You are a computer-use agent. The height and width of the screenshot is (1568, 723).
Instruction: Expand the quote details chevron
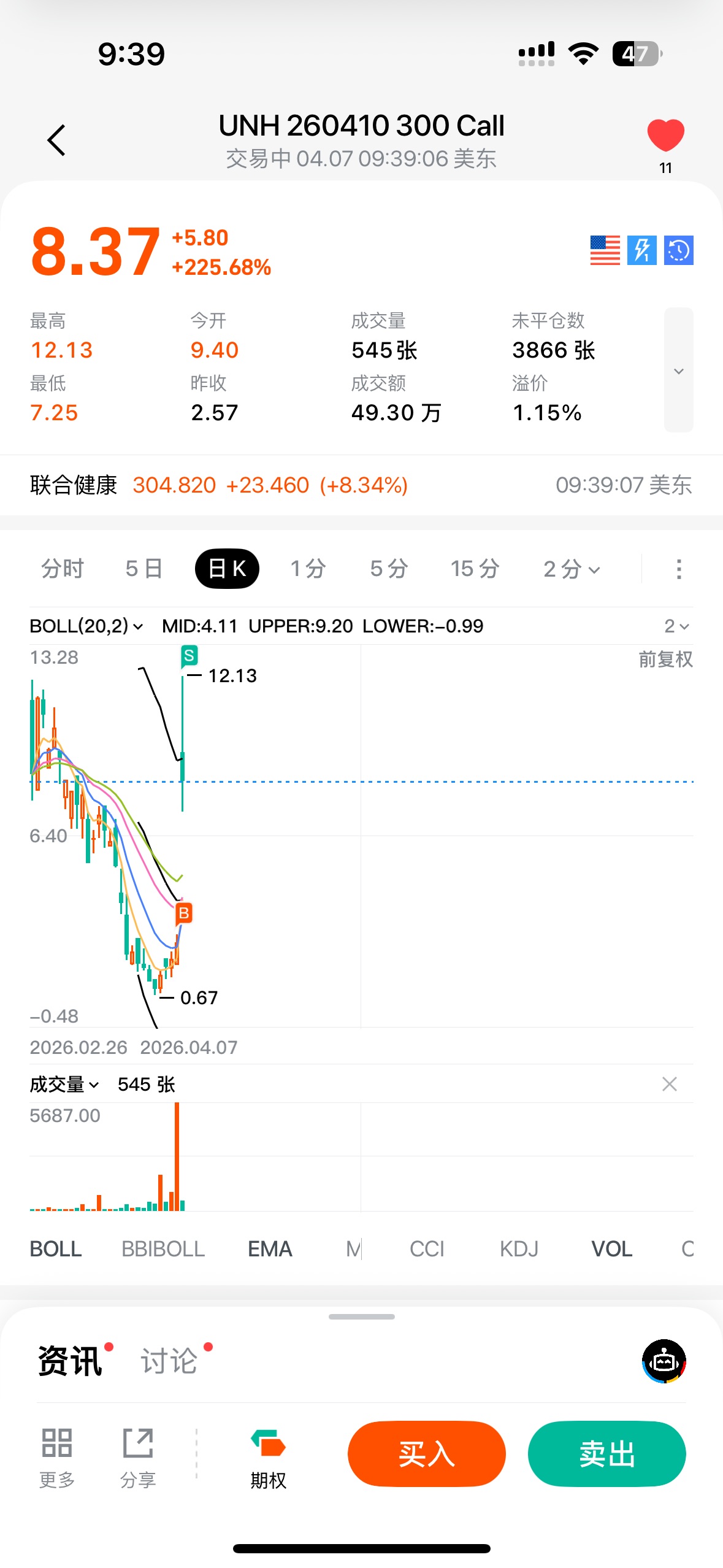(x=678, y=371)
